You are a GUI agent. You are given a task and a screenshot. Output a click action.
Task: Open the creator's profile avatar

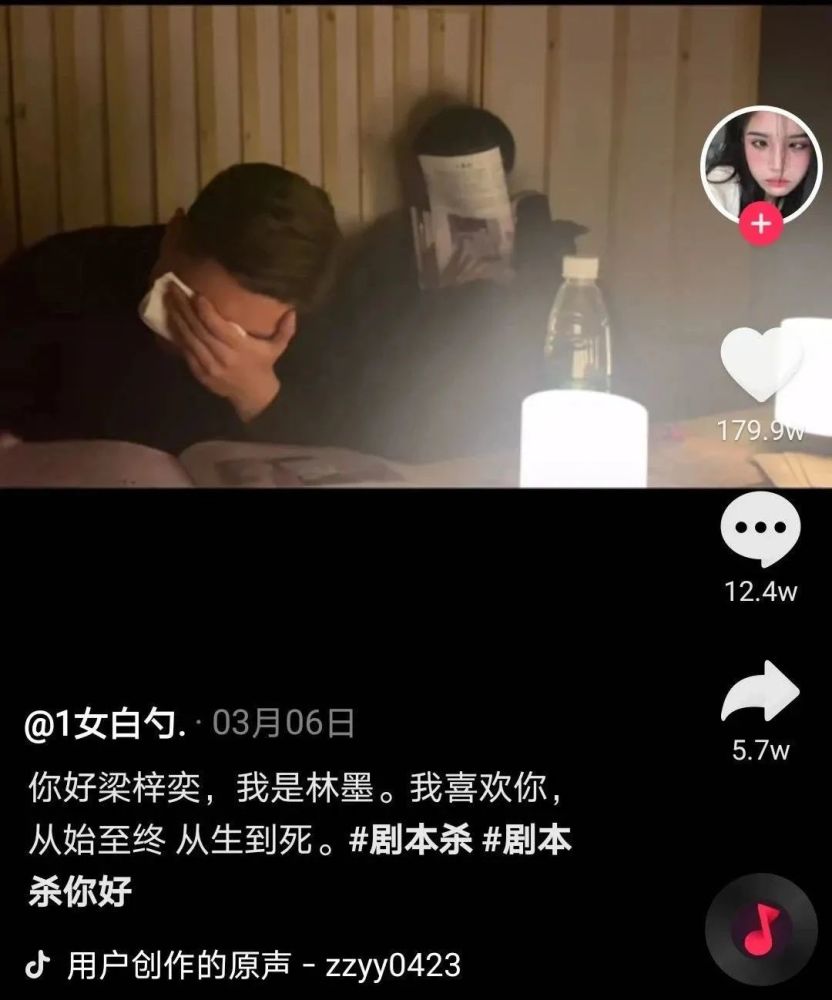point(761,165)
